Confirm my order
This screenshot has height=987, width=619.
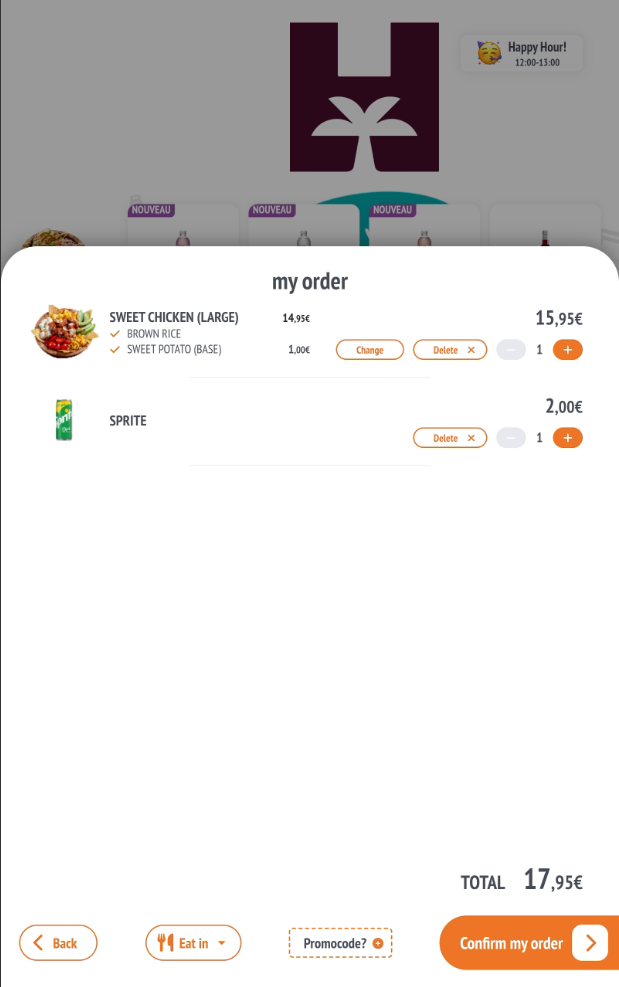(x=528, y=943)
